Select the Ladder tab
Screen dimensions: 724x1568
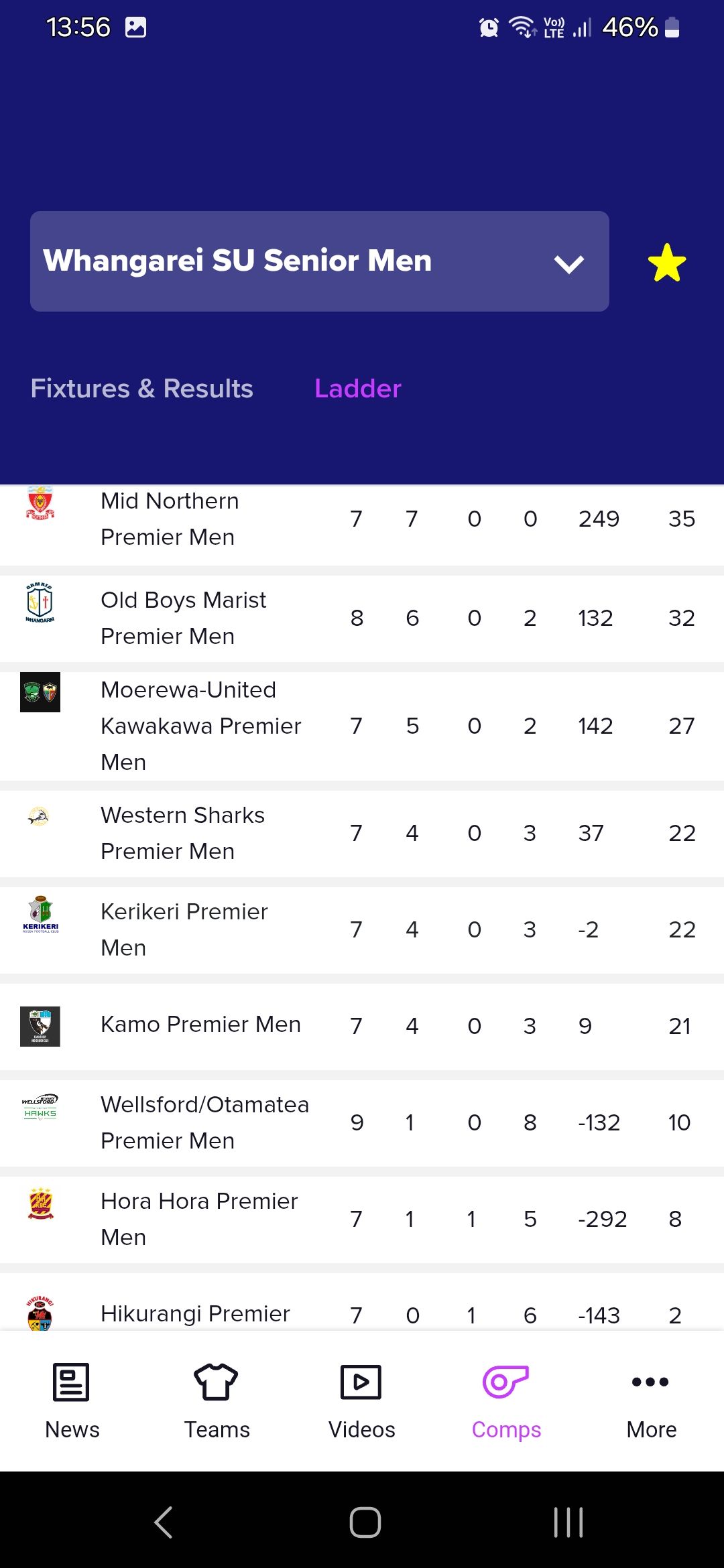point(357,388)
